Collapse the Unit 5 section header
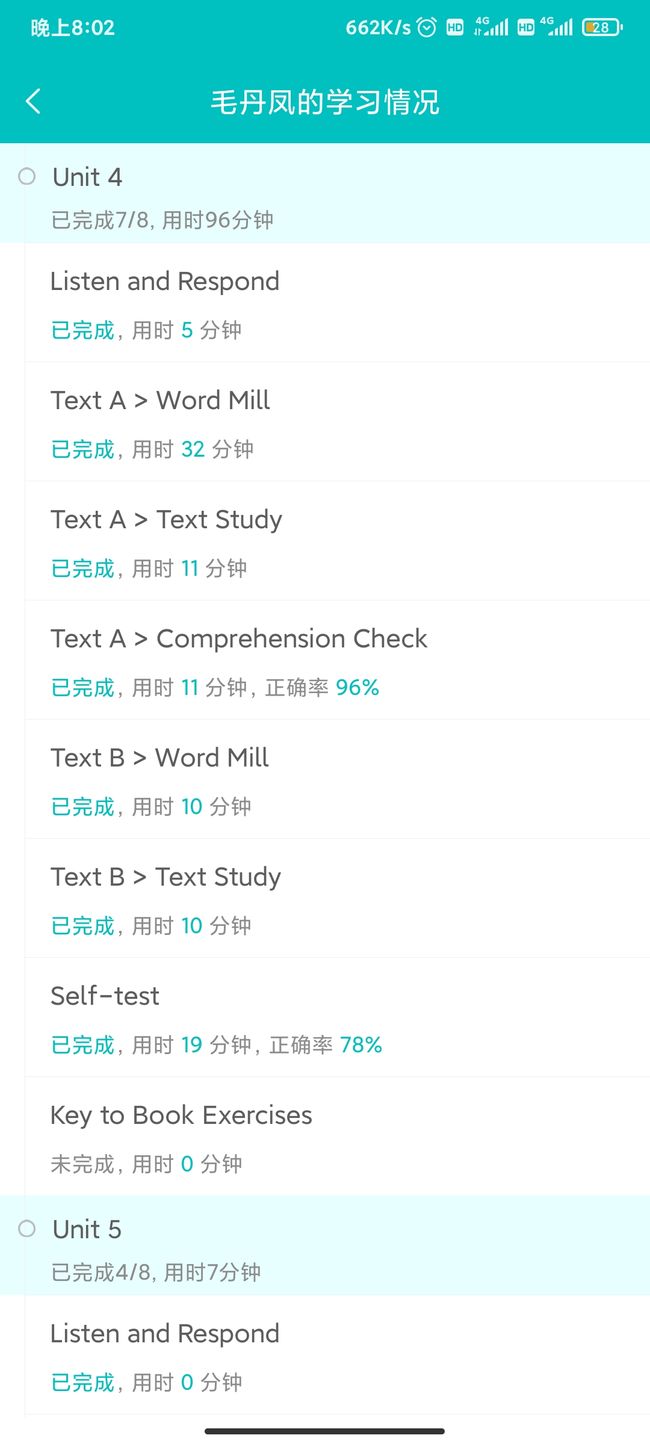650x1444 pixels. click(x=325, y=1245)
